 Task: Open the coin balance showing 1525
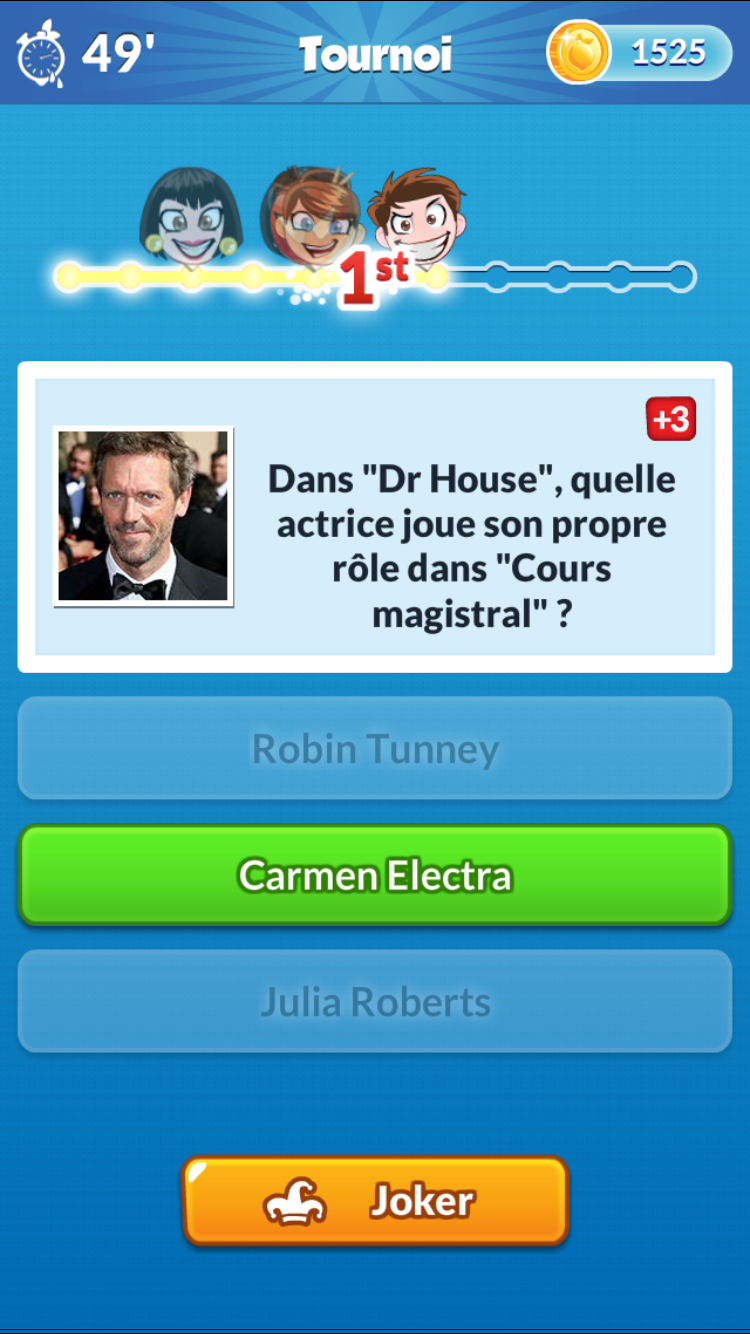[640, 52]
